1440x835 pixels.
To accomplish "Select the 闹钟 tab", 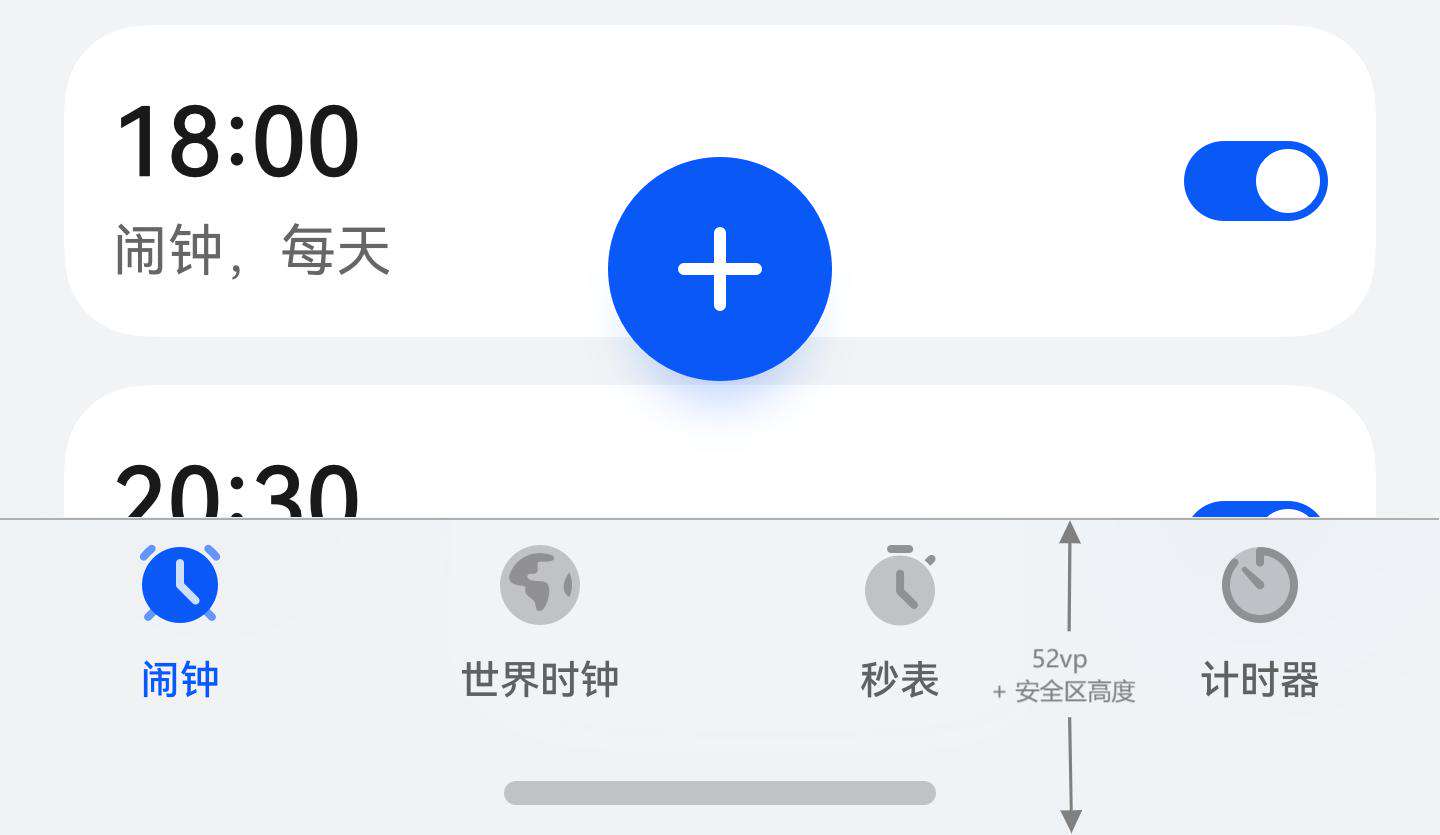I will (180, 620).
